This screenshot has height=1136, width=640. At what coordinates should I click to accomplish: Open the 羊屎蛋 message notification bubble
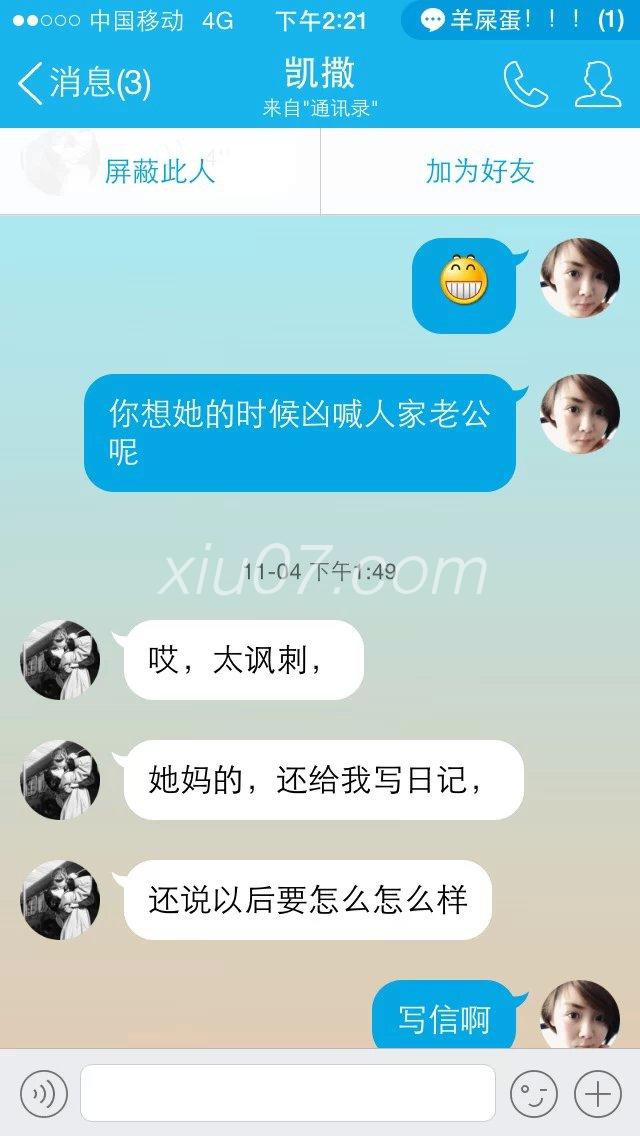520,21
